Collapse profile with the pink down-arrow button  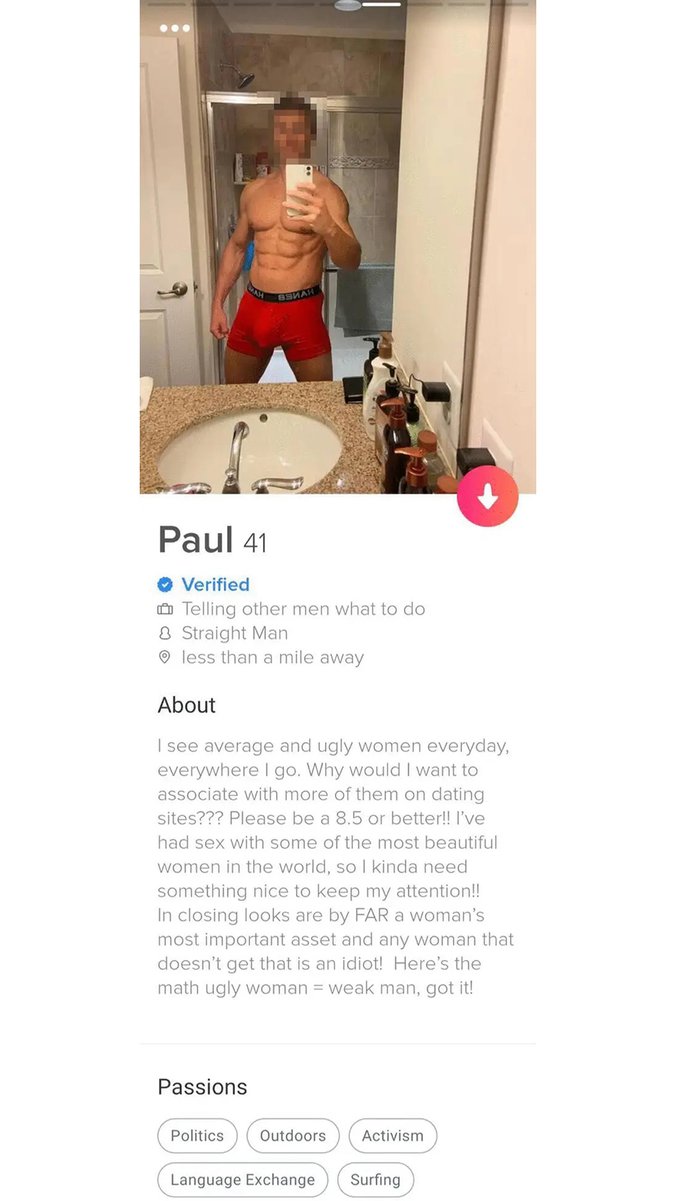pos(487,496)
